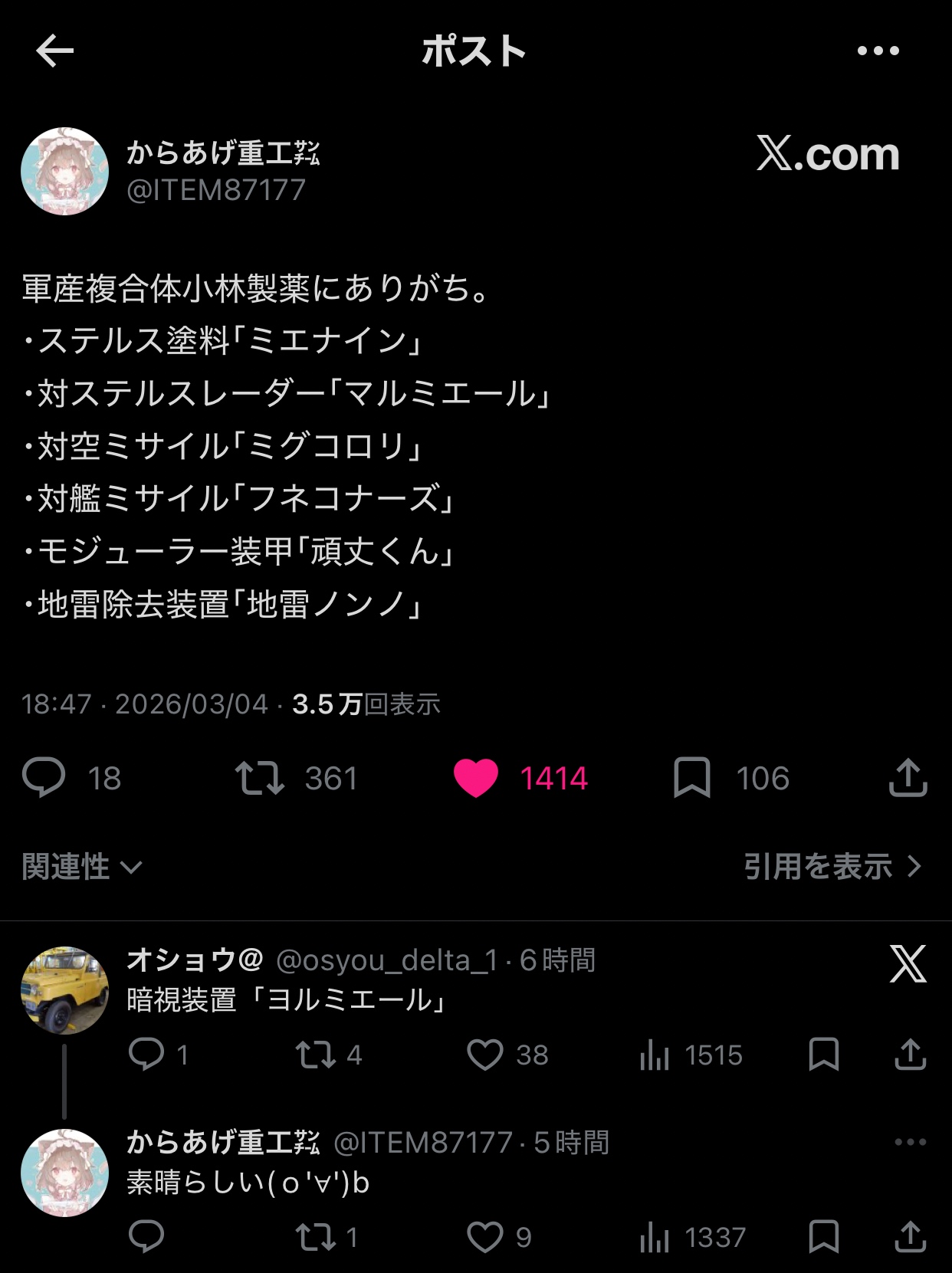Open 引用を表示 to view quotes

coord(832,867)
